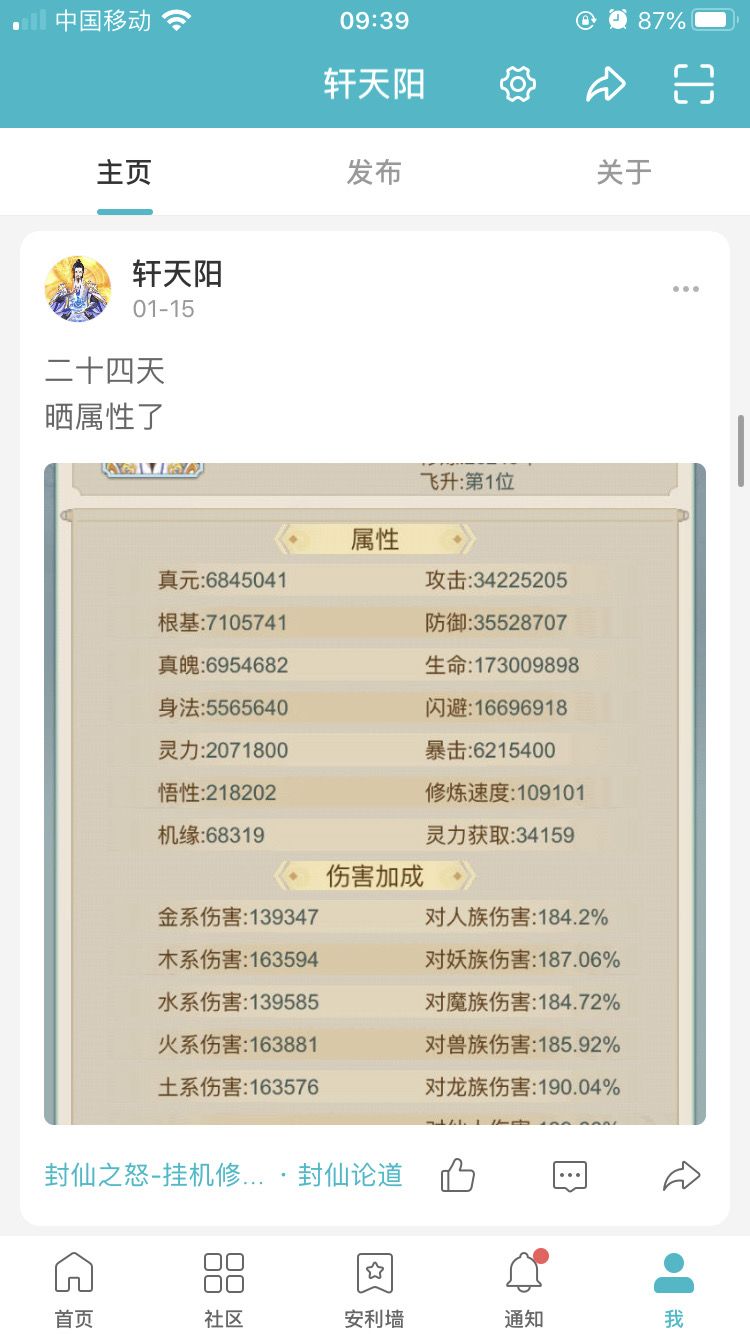Share the profile via the top share icon
Screen dimensions: 750x1334
(x=605, y=85)
